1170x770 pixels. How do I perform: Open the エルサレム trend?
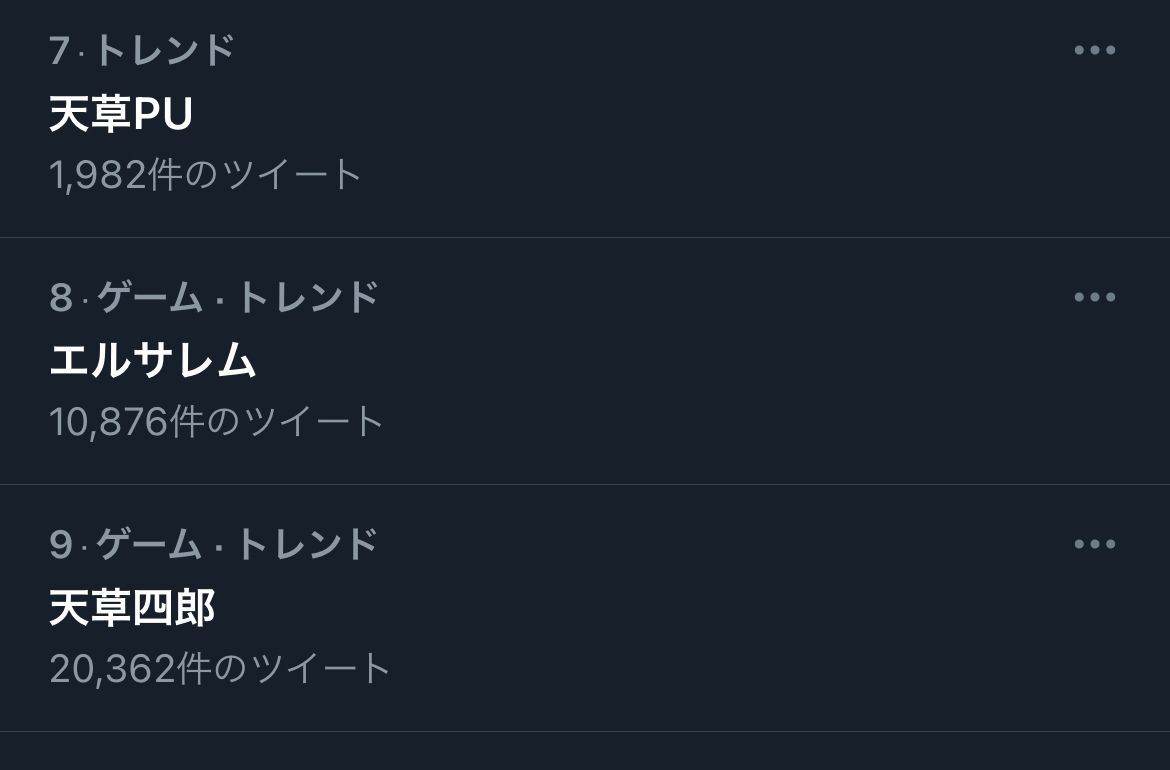coord(153,361)
